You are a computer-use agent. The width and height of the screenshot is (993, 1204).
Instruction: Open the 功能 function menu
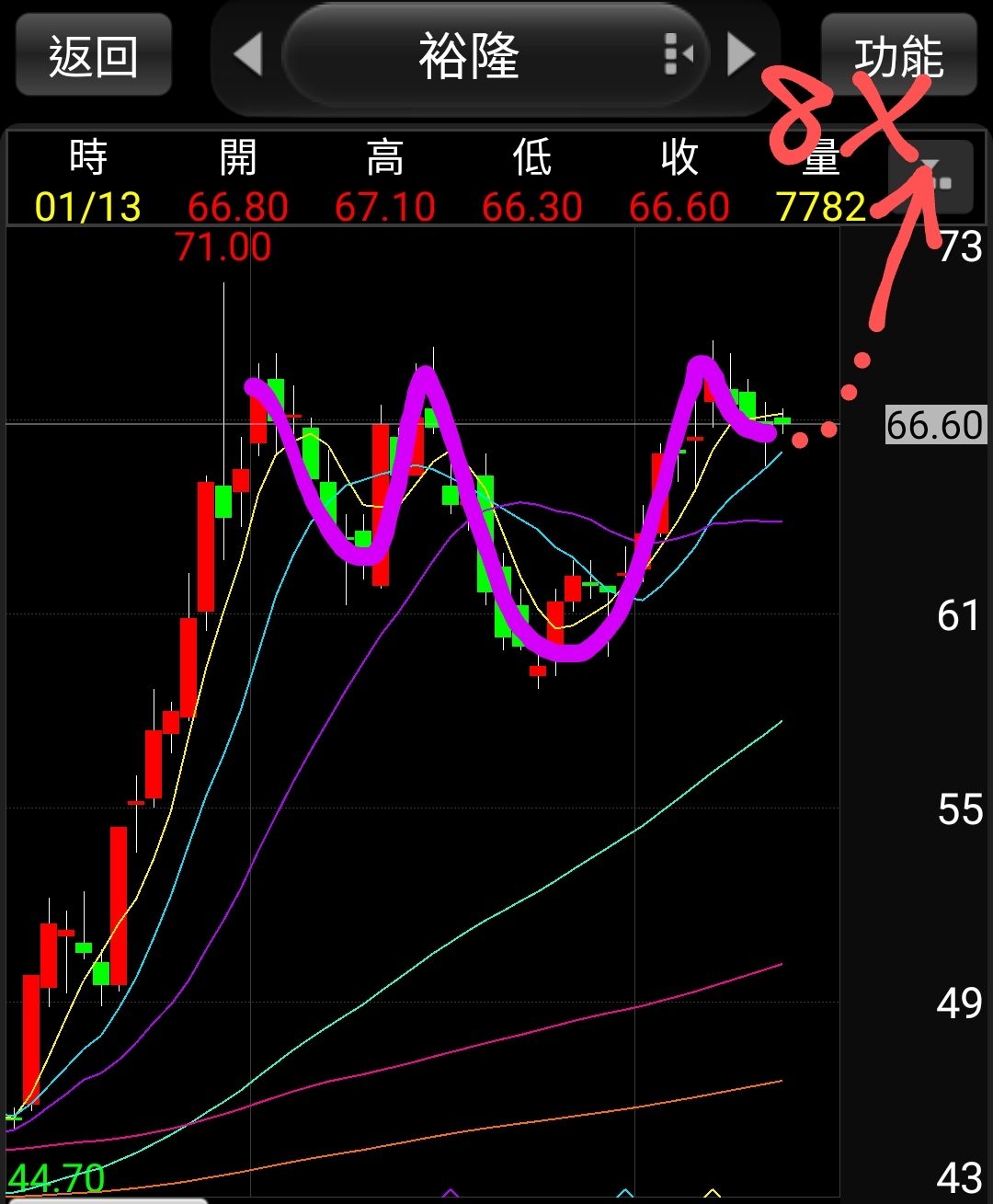click(898, 55)
